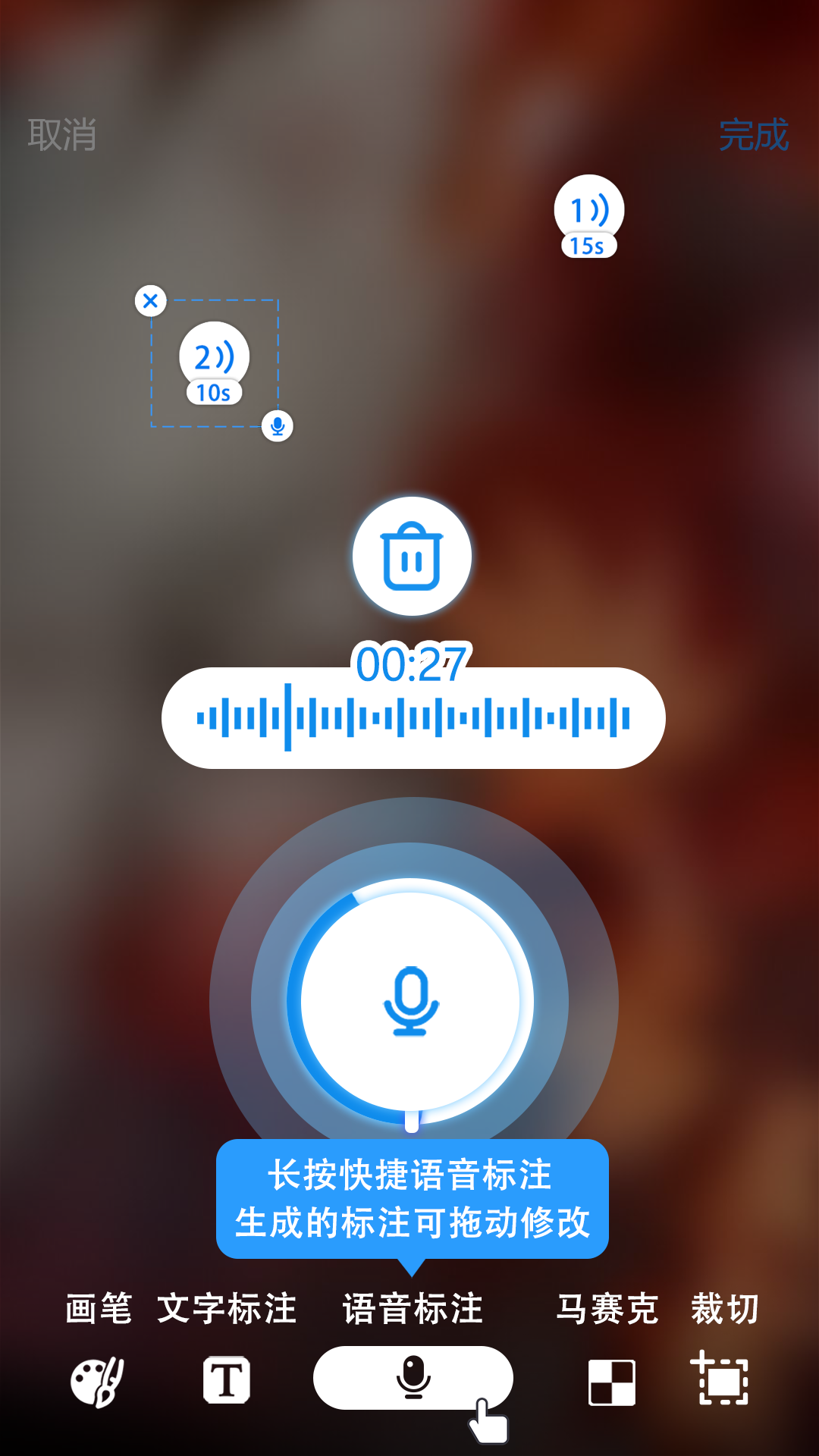
Task: Select the 文字标注 text annotation tool
Action: click(x=226, y=1380)
